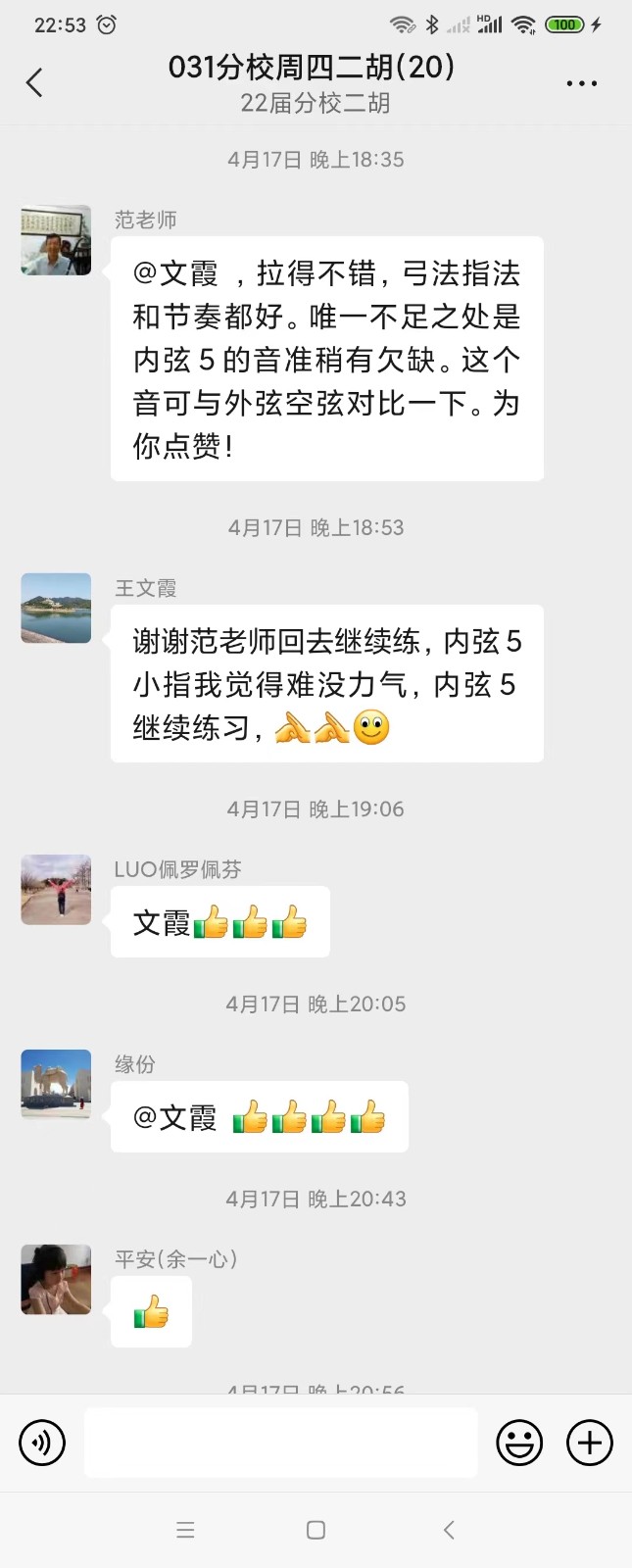Switch to voice message input
The image size is (632, 1568).
pos(42,1443)
